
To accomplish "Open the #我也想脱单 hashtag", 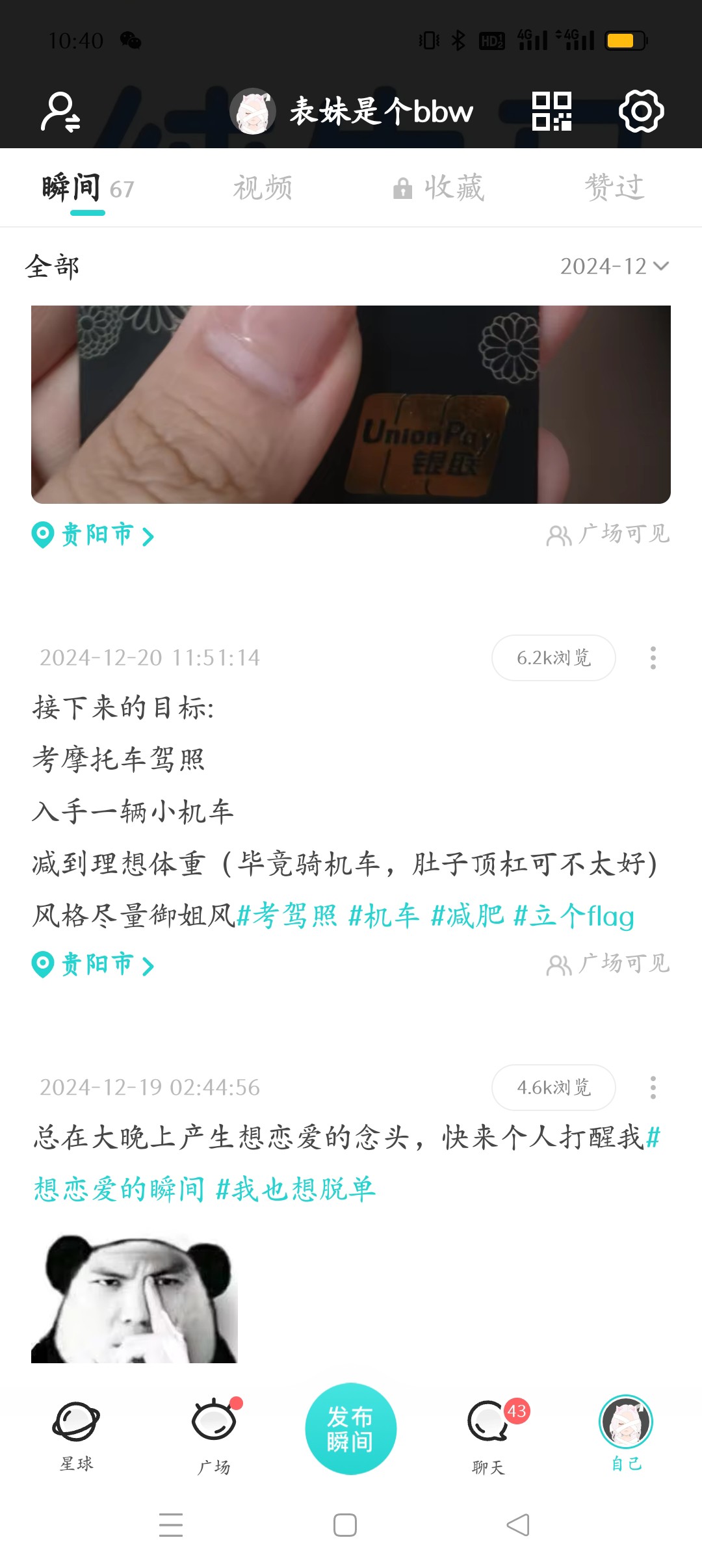I will 296,1189.
